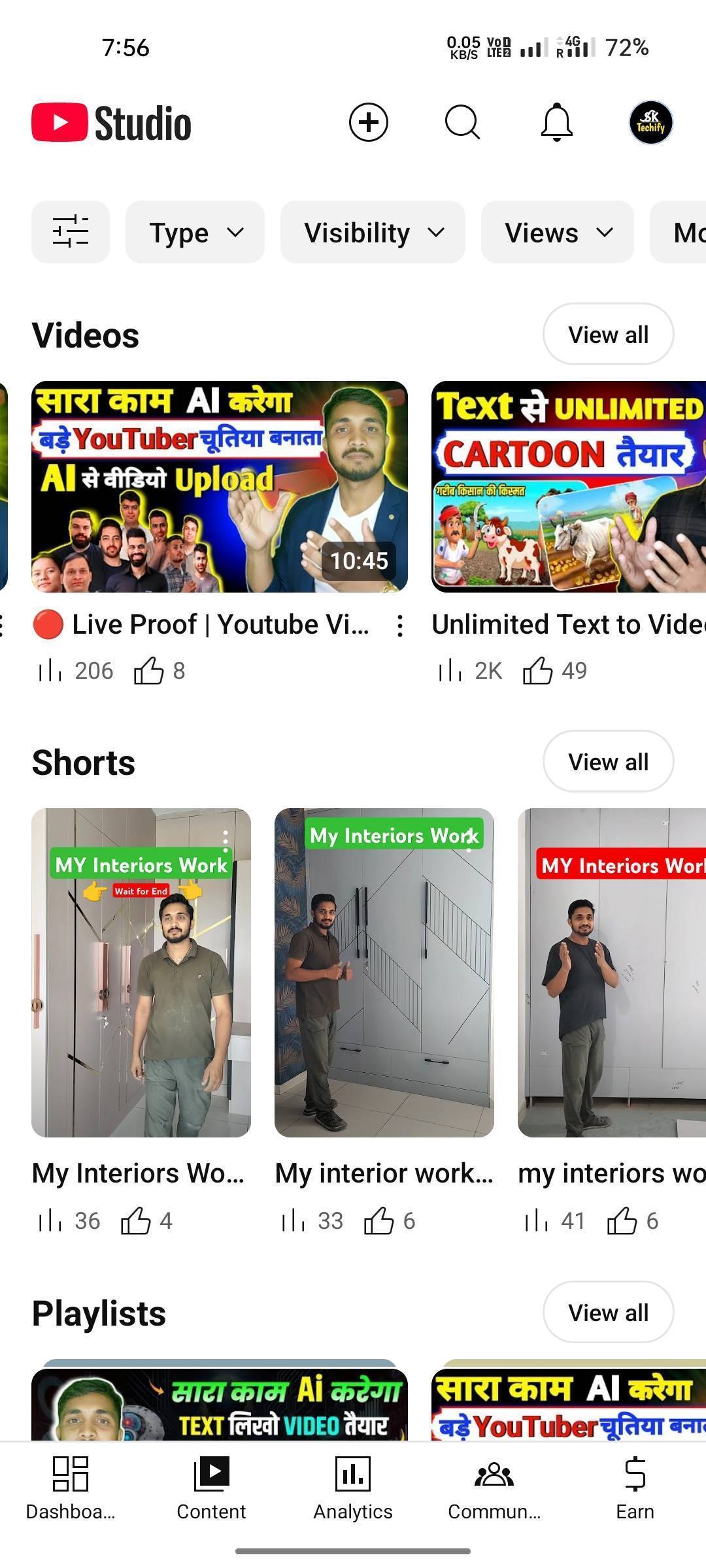Open options menu for Live Proof video

point(399,626)
